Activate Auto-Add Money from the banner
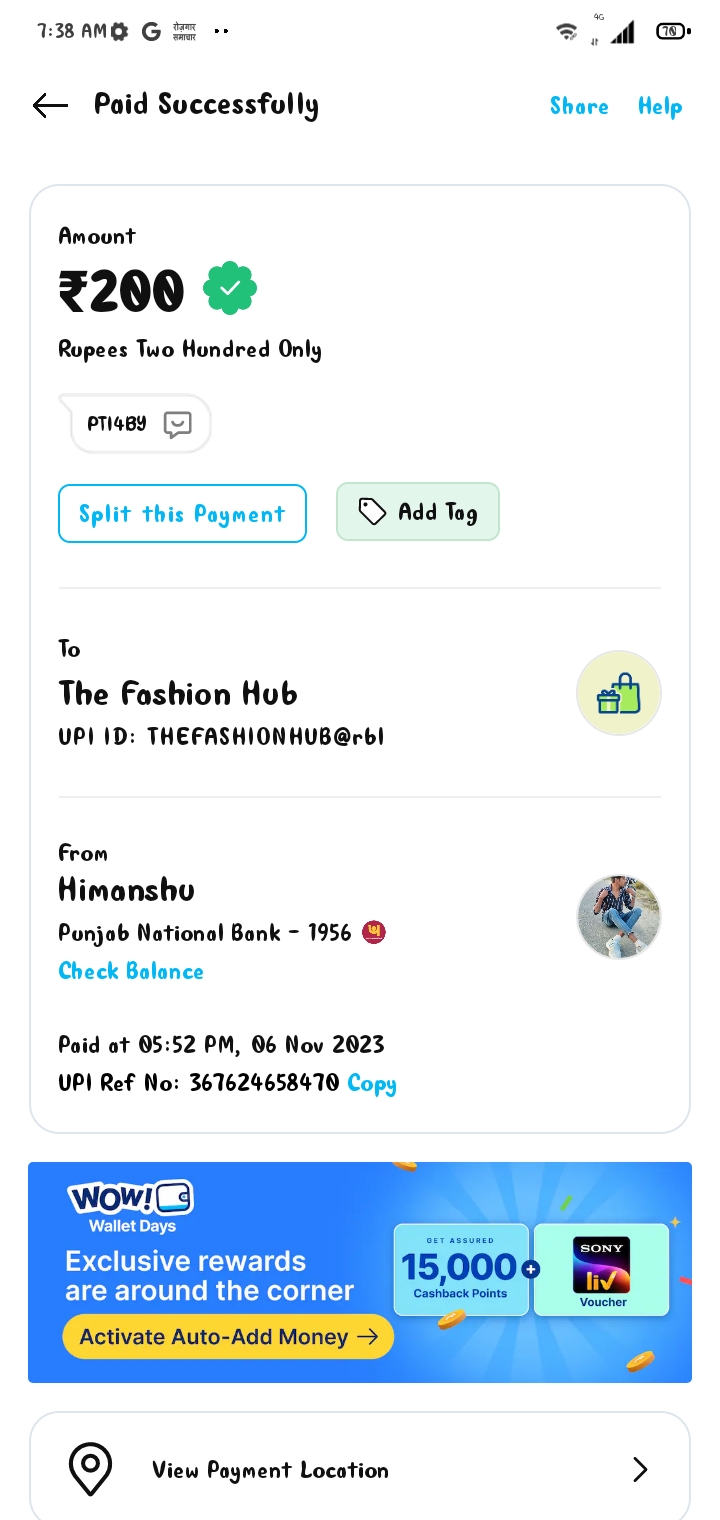Image resolution: width=720 pixels, height=1520 pixels. tap(228, 1337)
